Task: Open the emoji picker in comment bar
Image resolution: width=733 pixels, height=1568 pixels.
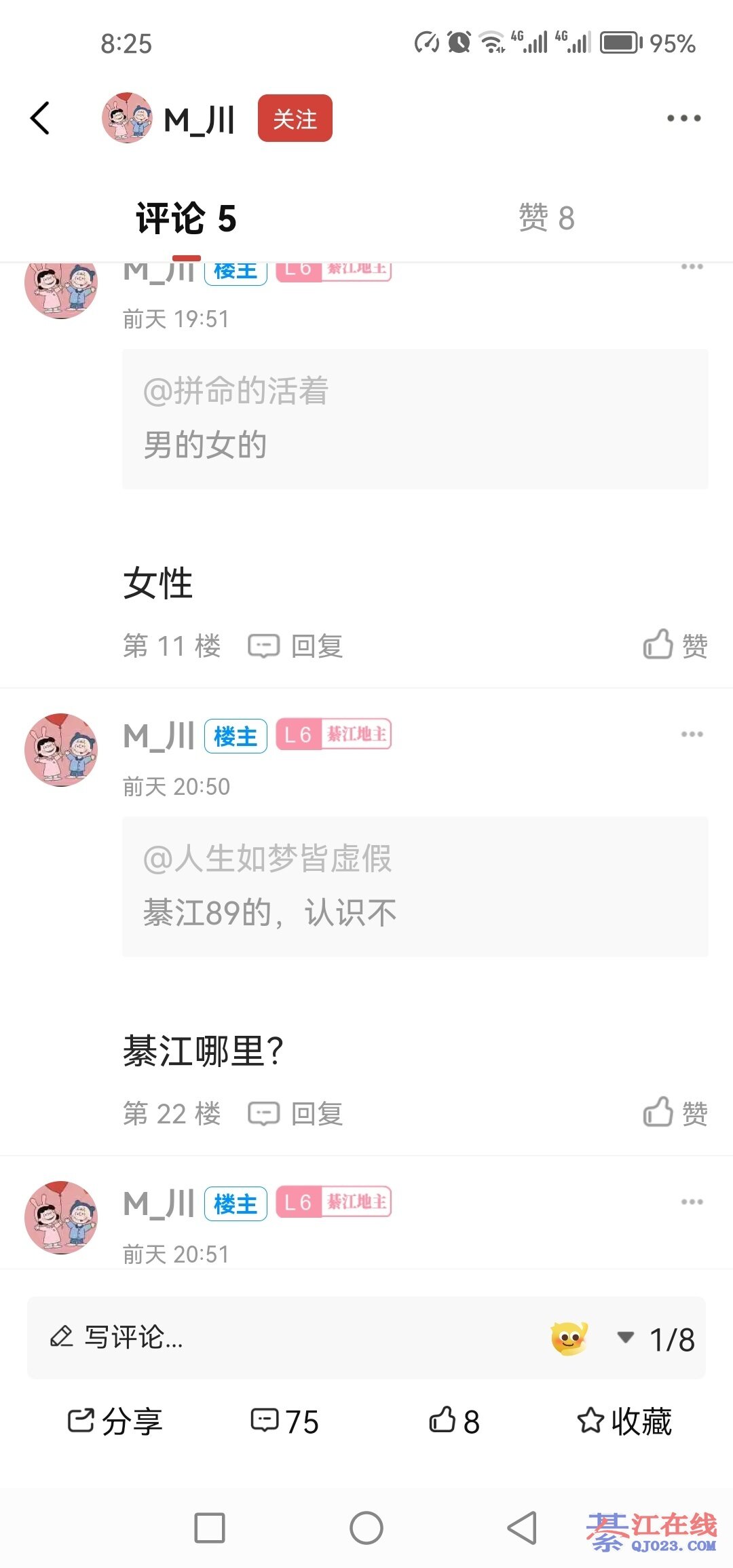Action: pos(569,1339)
